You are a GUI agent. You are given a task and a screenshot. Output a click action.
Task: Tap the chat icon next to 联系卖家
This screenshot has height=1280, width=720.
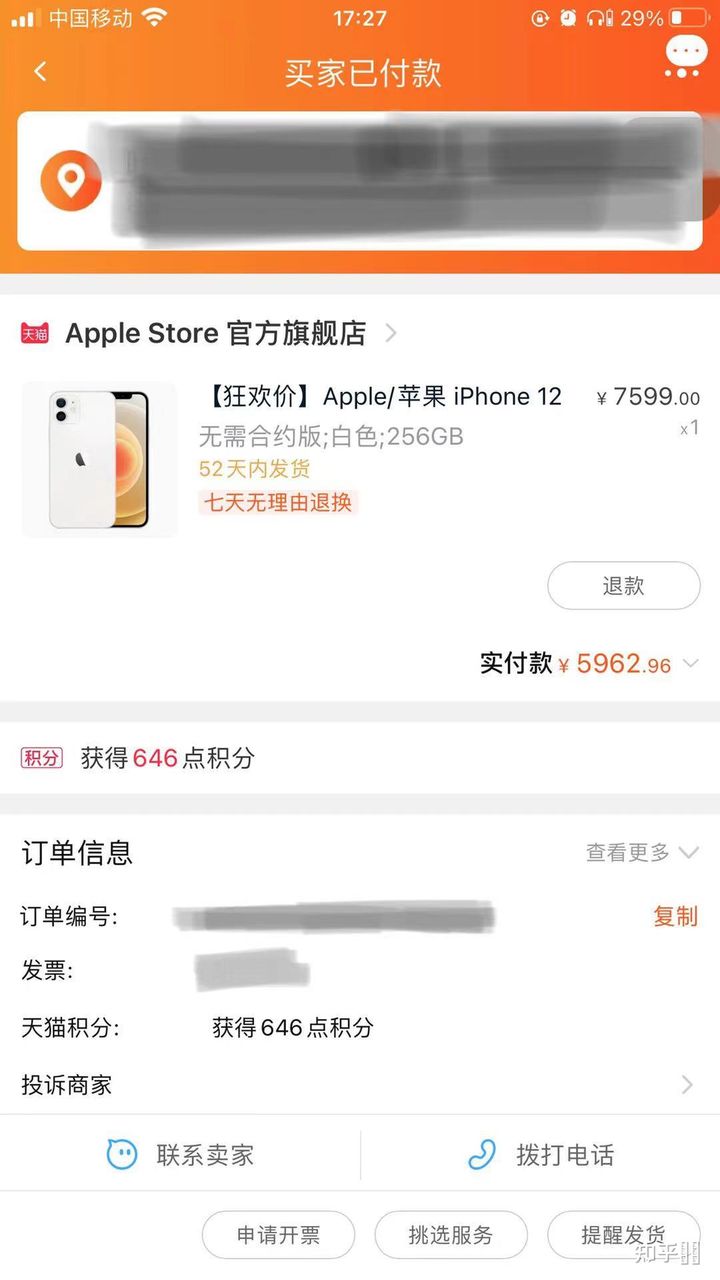pos(120,1154)
